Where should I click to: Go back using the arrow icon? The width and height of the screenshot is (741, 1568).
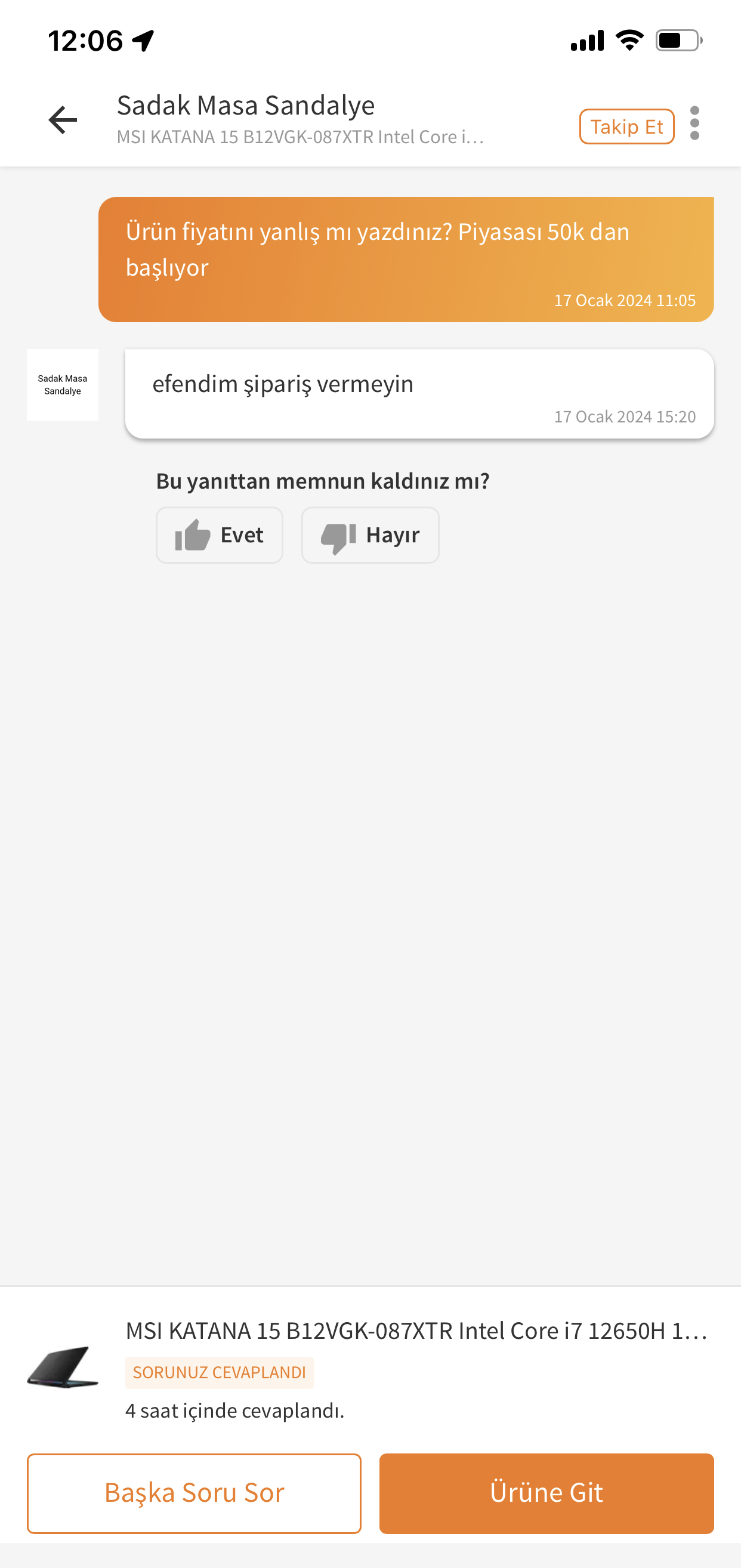click(x=63, y=120)
